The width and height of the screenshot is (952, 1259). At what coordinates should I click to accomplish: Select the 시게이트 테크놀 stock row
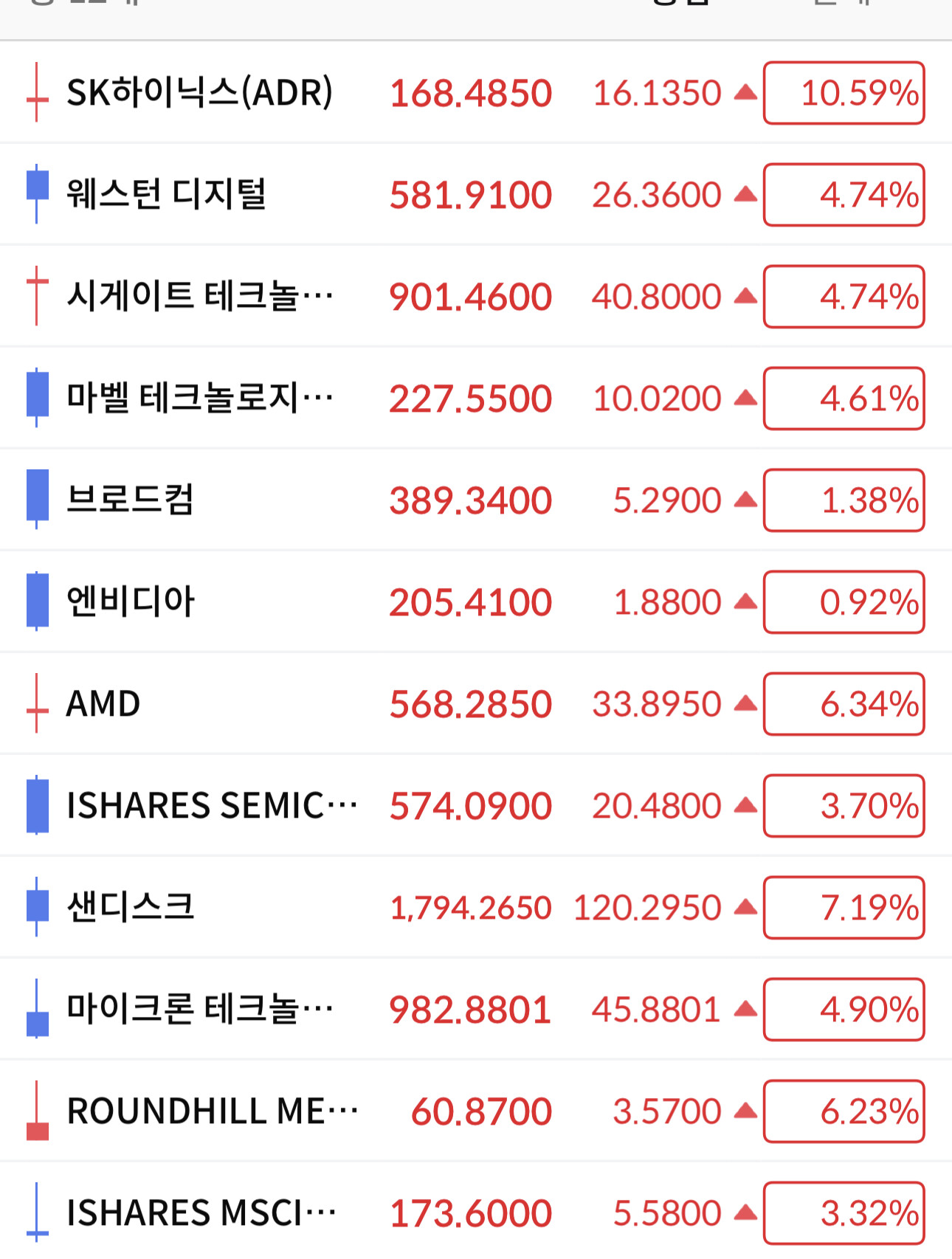click(476, 297)
